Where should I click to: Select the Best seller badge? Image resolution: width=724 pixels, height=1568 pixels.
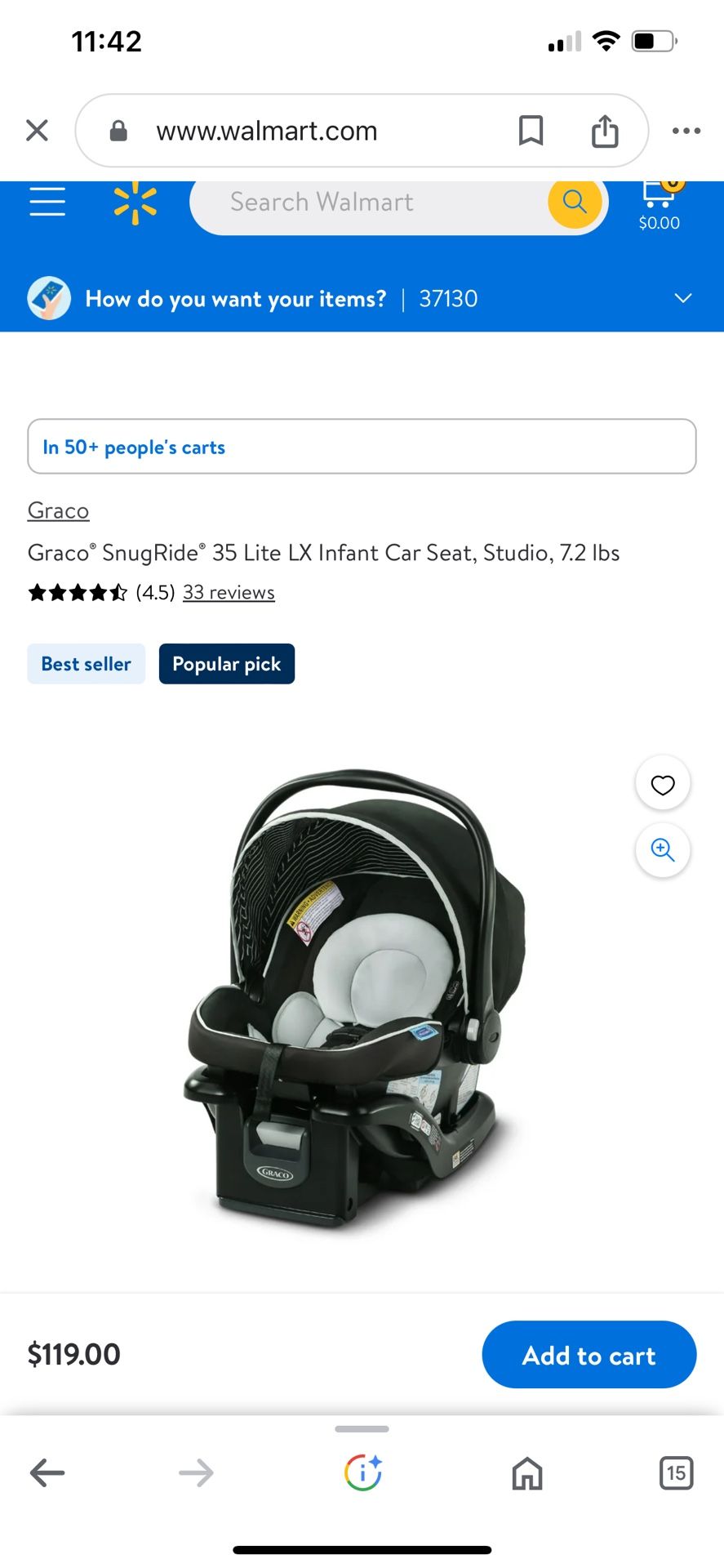(x=86, y=663)
